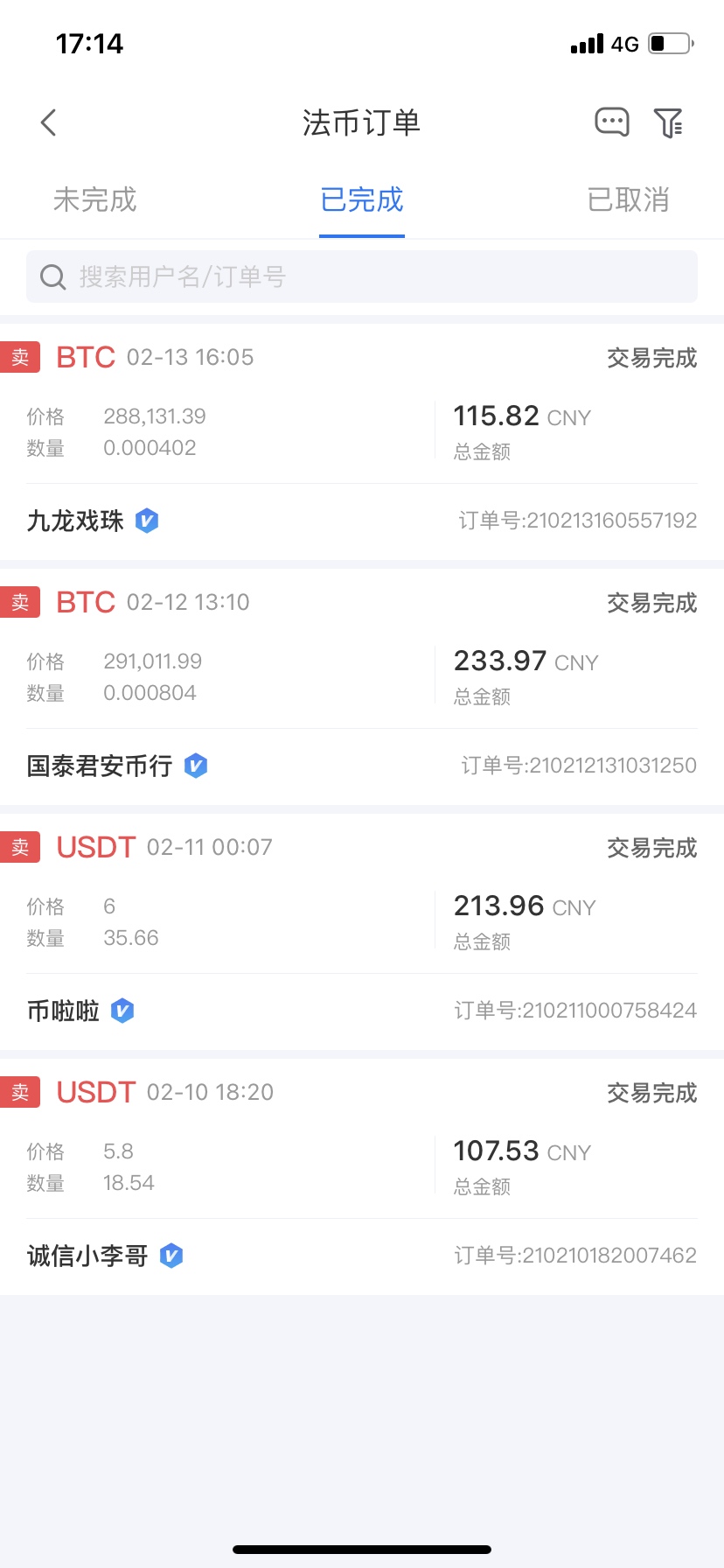The width and height of the screenshot is (724, 1568).
Task: Switch to the 已取消 tab
Action: [x=629, y=199]
